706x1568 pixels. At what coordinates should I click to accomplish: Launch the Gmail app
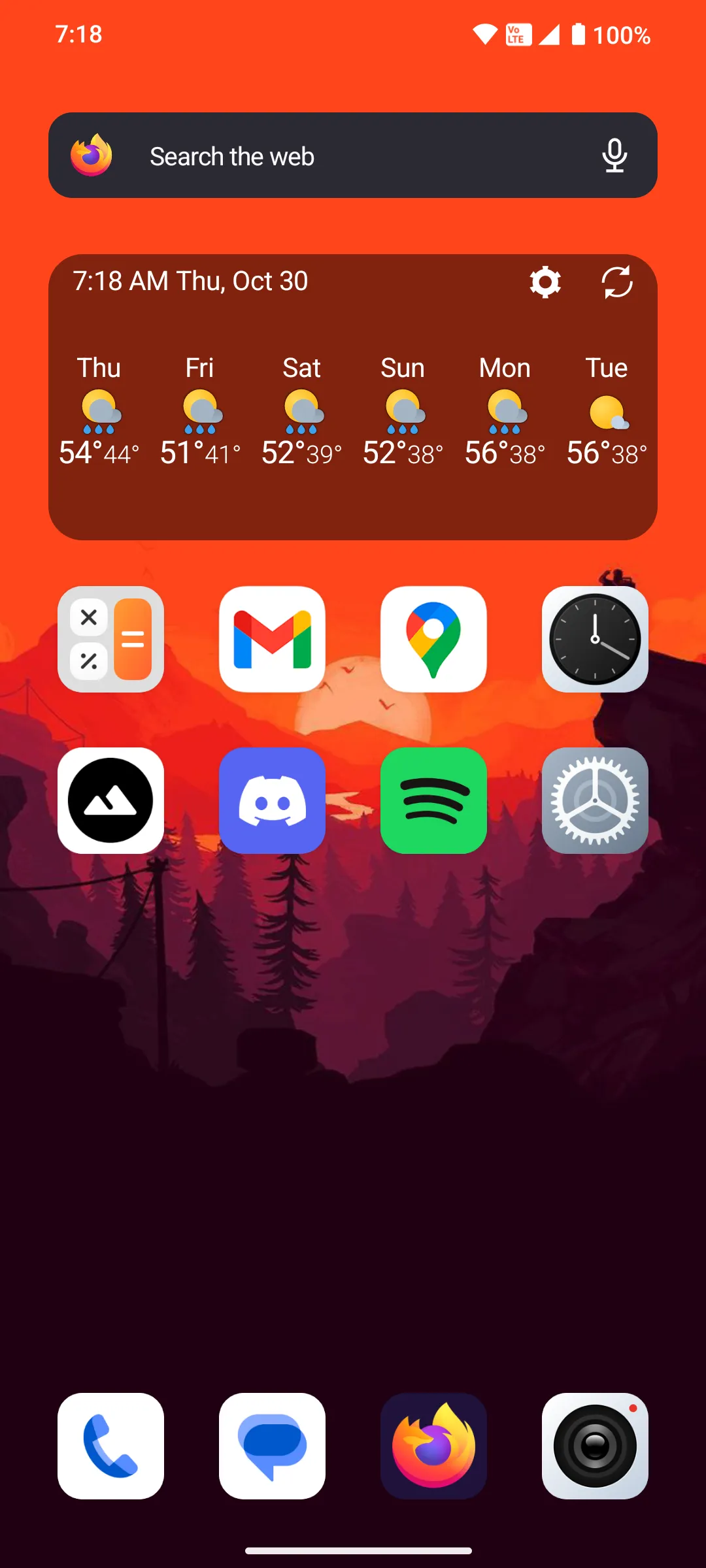(x=272, y=639)
